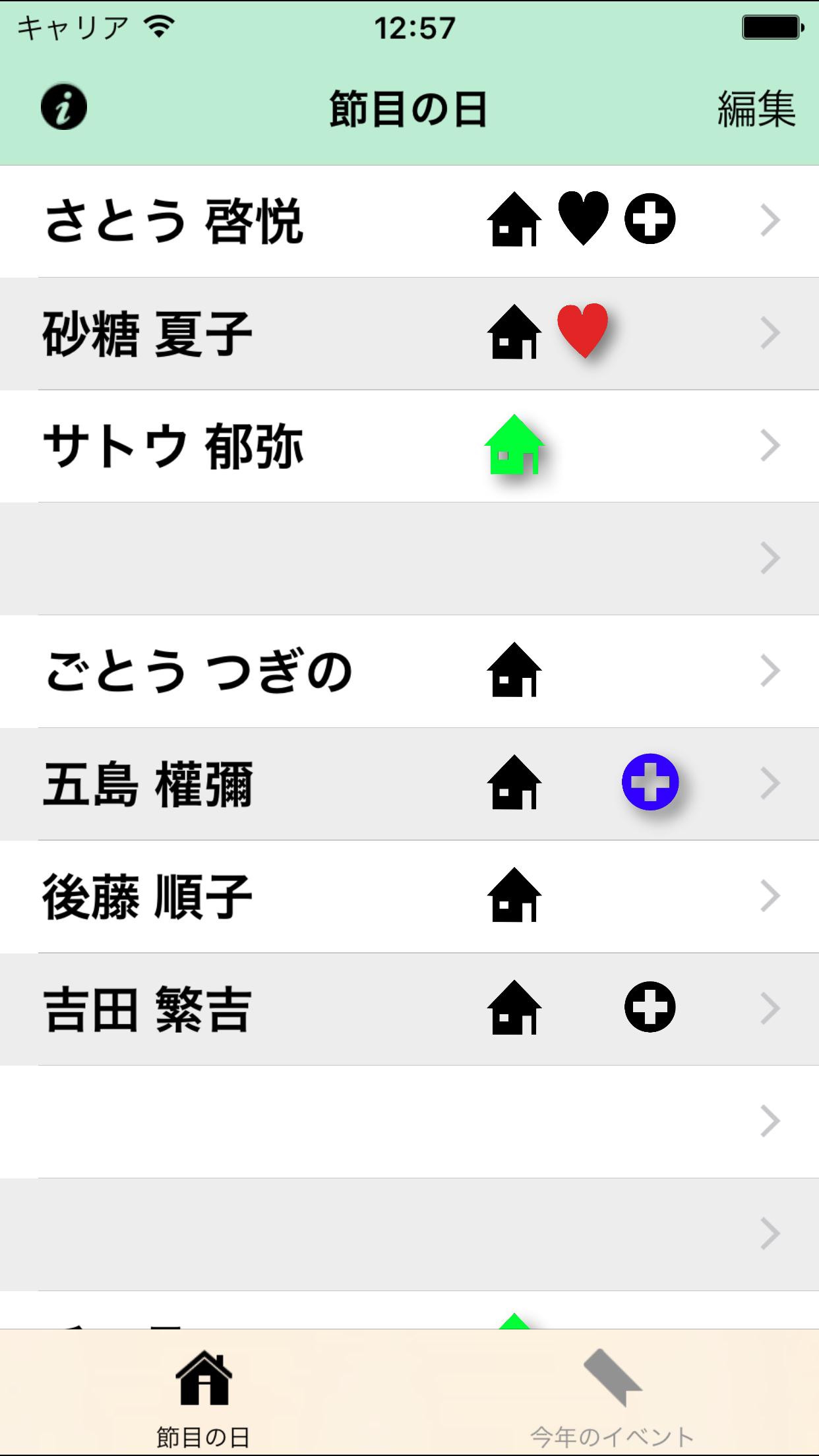The height and width of the screenshot is (1456, 819).
Task: Expand details for さとう 啓悦 via chevron
Action: 769,221
